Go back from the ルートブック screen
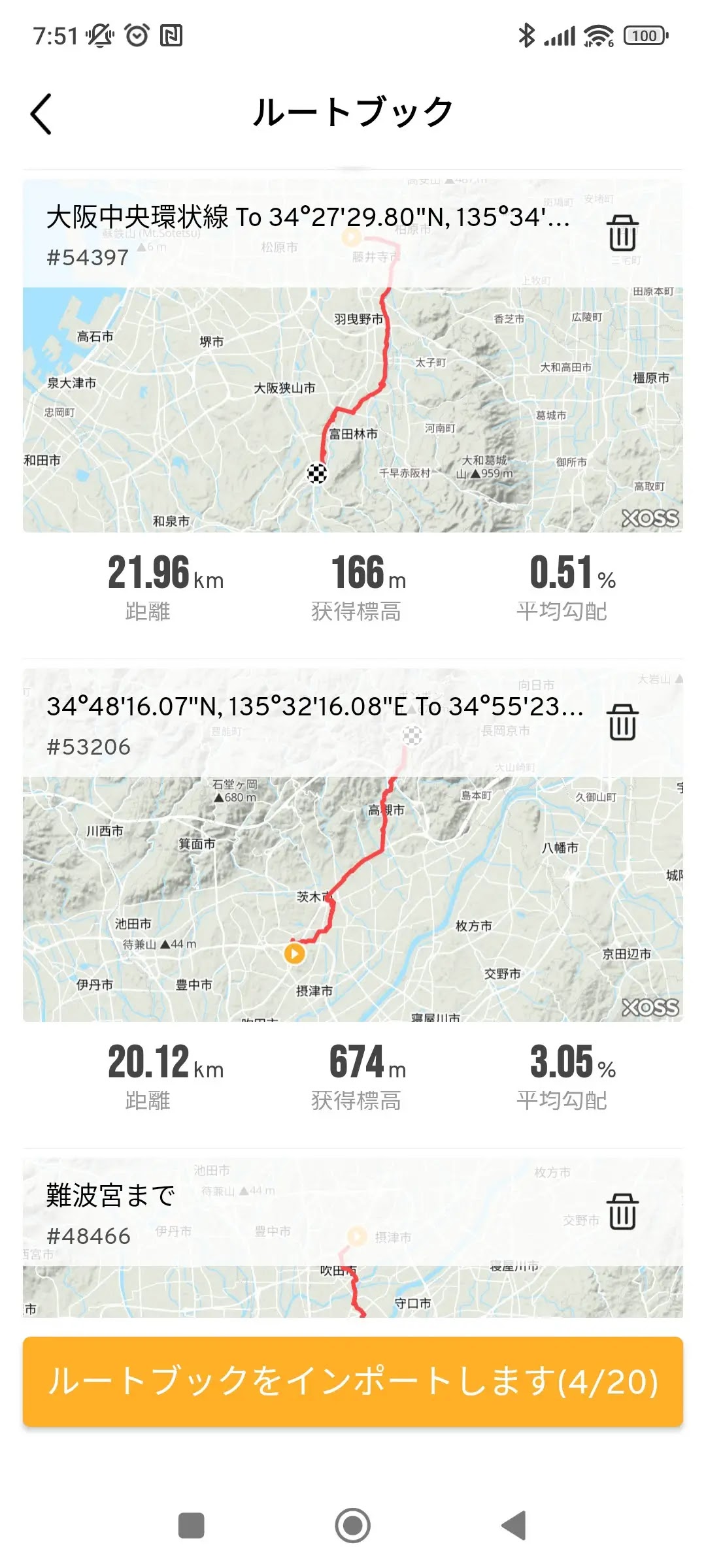 pyautogui.click(x=41, y=114)
